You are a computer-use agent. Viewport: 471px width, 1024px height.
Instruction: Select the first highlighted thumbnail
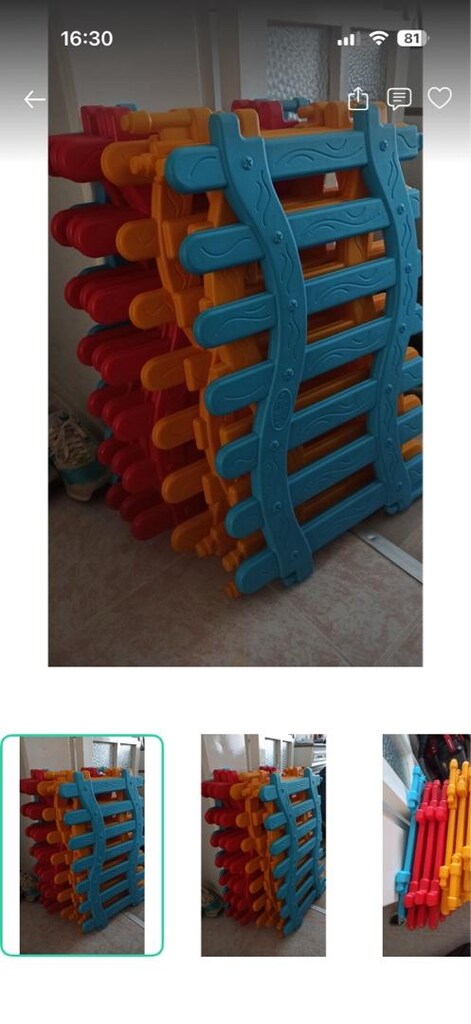click(82, 845)
